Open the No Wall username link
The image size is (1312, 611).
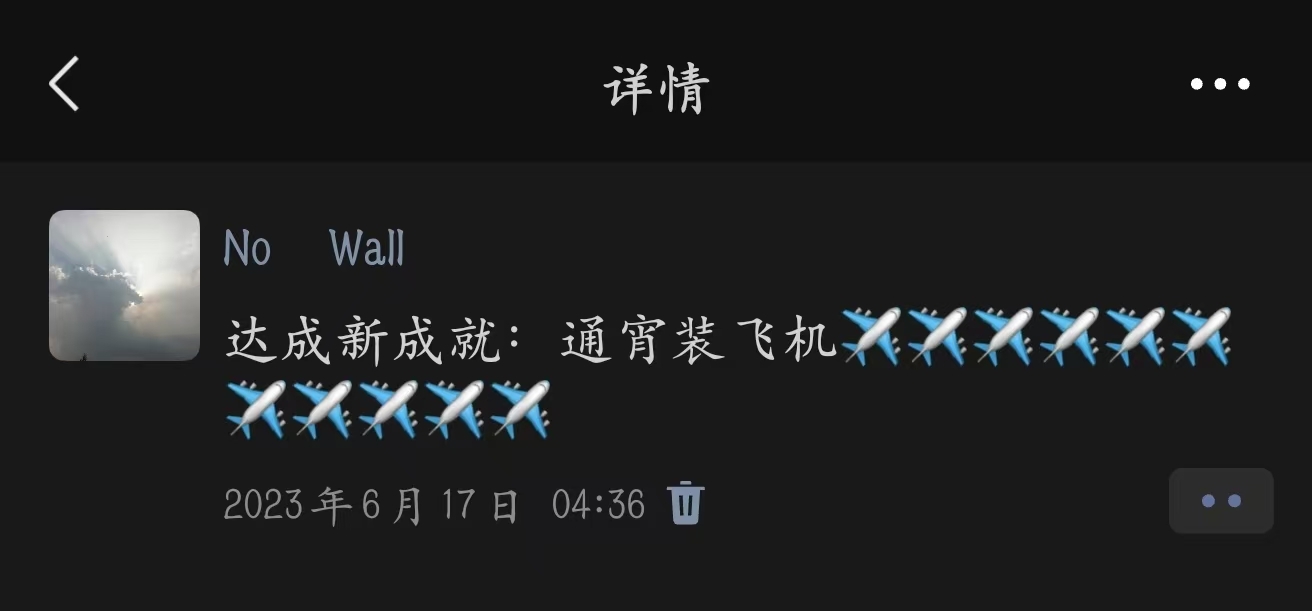(x=314, y=248)
